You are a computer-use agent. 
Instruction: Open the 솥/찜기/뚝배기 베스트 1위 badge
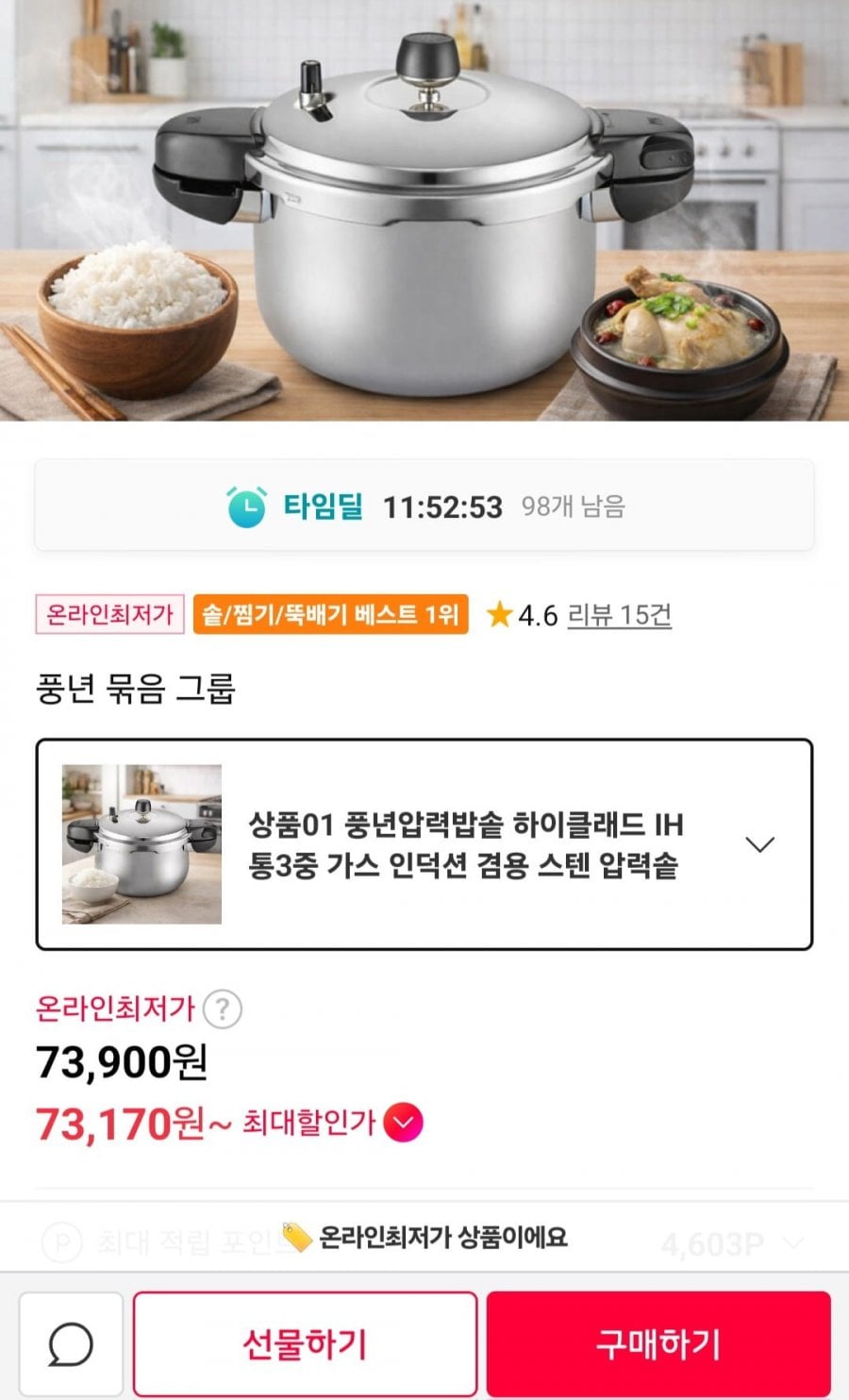click(330, 615)
